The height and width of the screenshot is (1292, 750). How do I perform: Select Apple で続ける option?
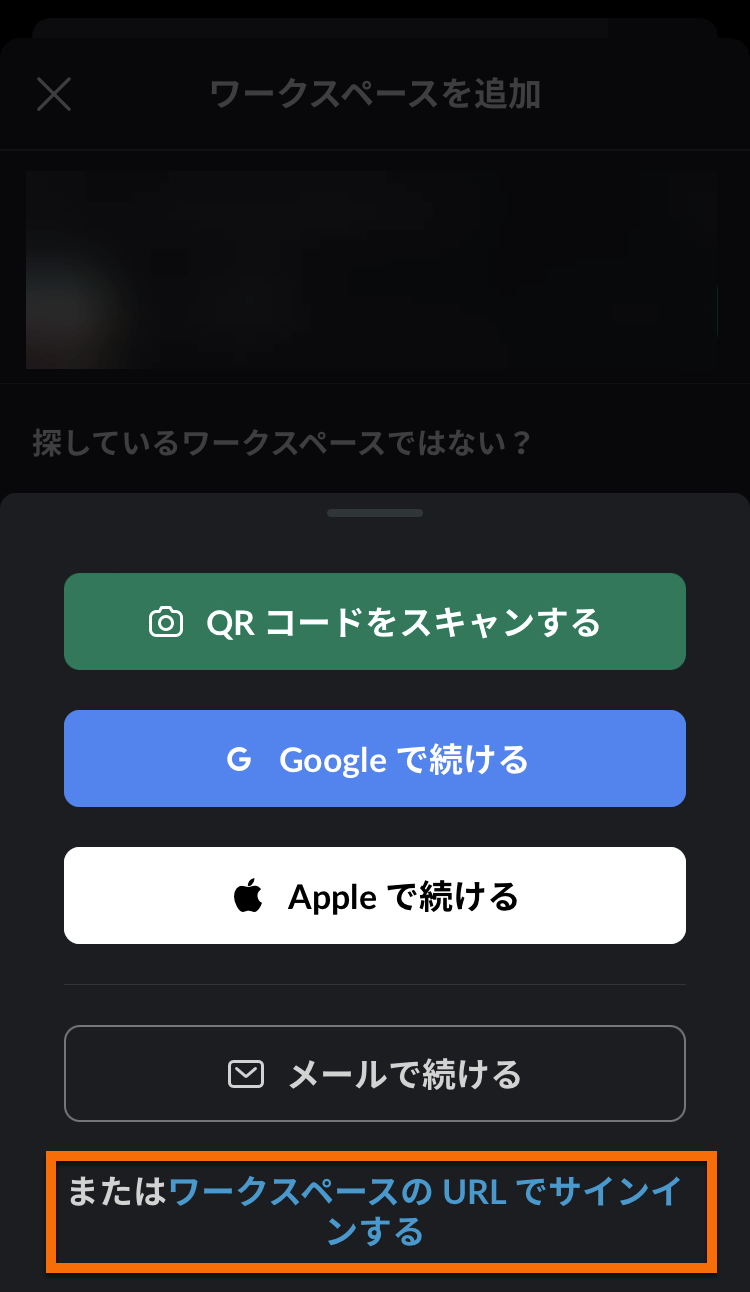click(x=375, y=895)
